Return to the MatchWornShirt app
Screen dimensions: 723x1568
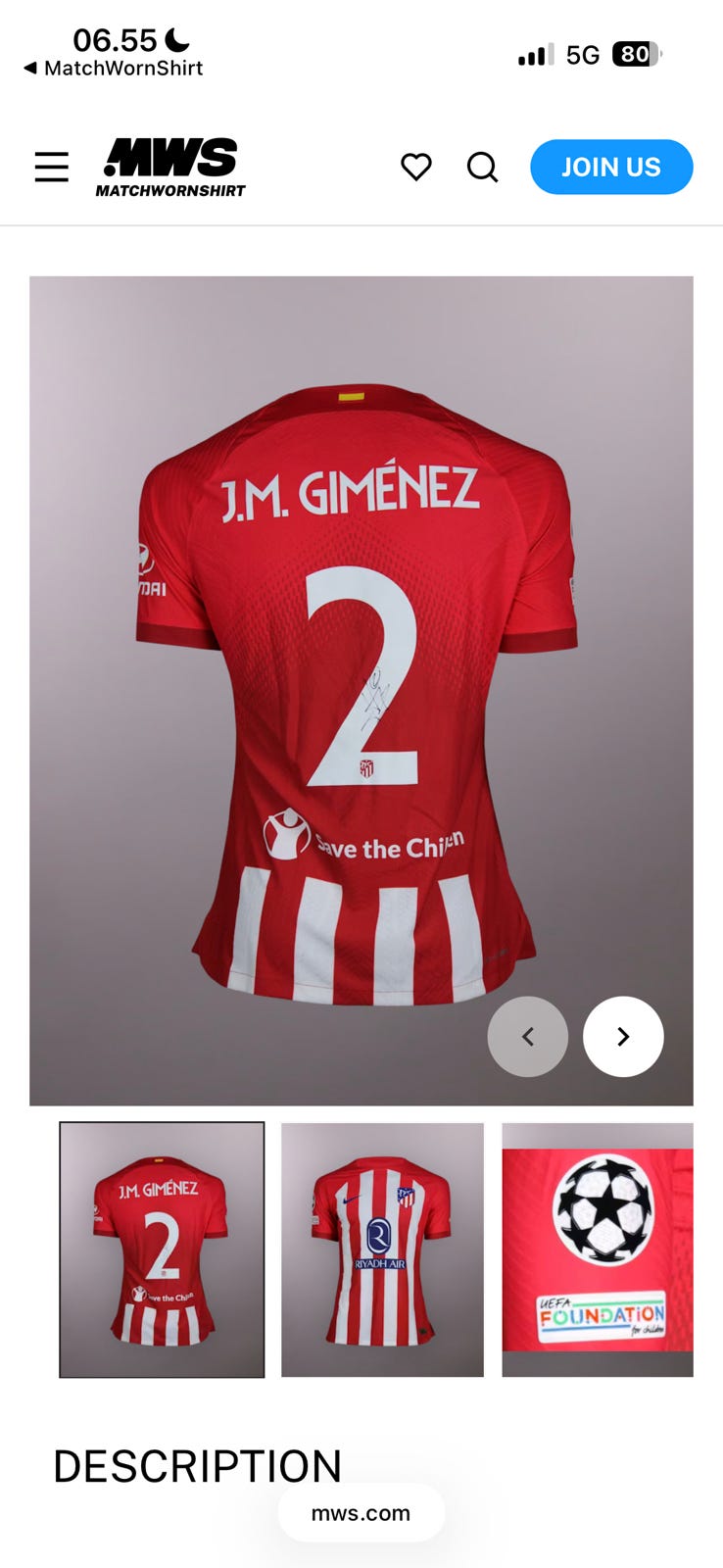113,69
